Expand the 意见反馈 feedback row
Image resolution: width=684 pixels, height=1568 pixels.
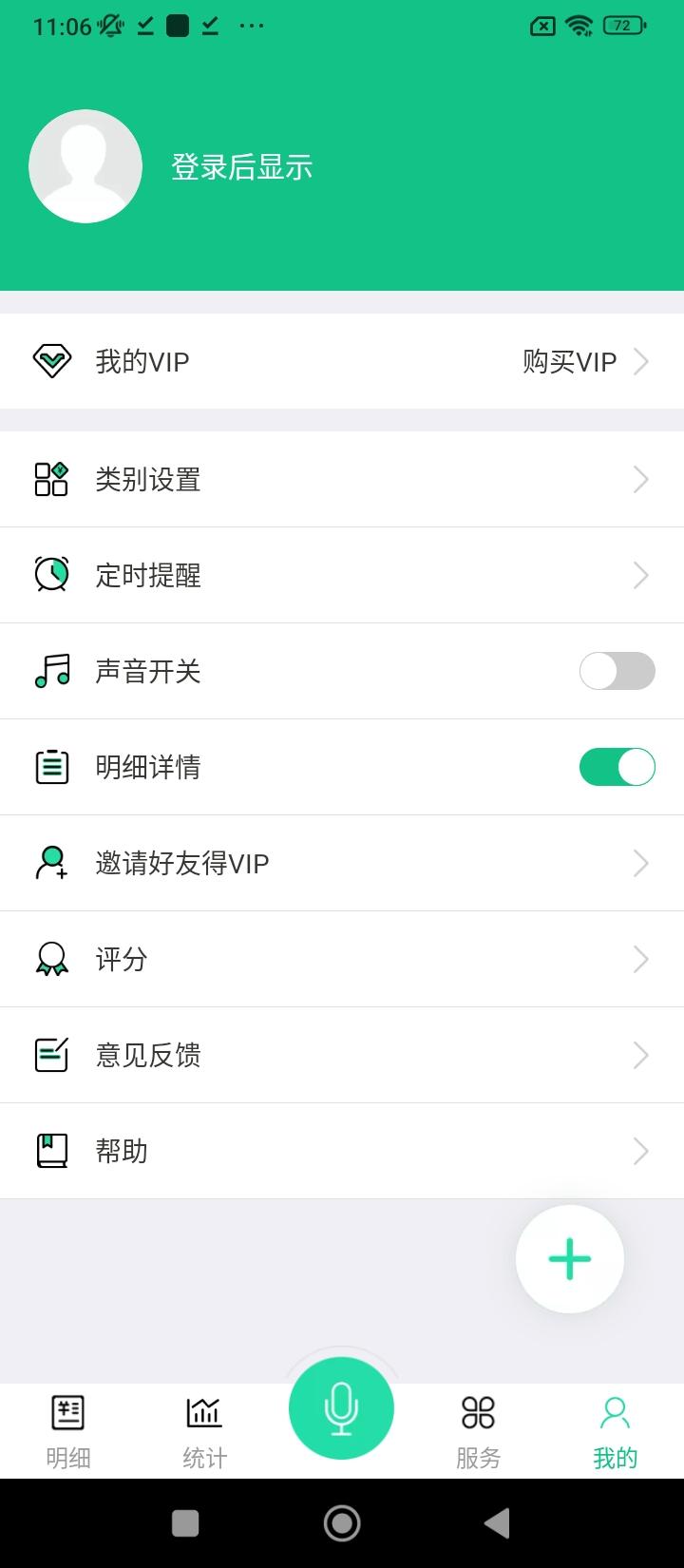tap(640, 1055)
